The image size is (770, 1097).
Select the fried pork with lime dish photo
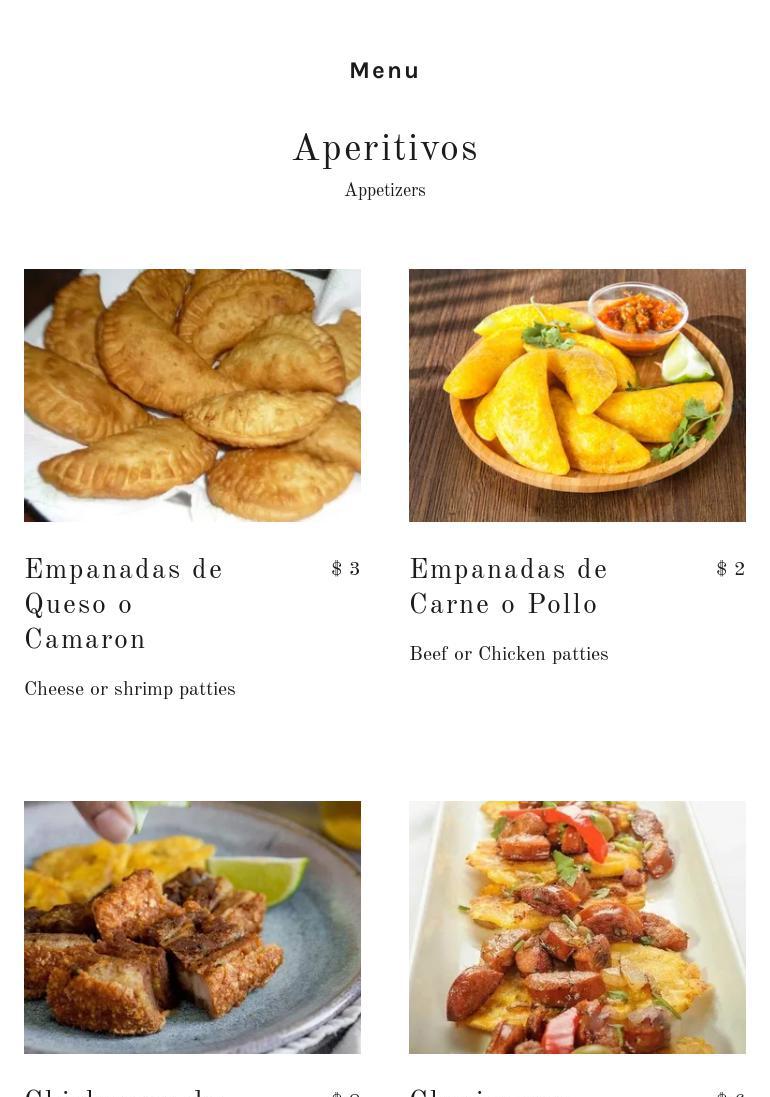[x=192, y=927]
